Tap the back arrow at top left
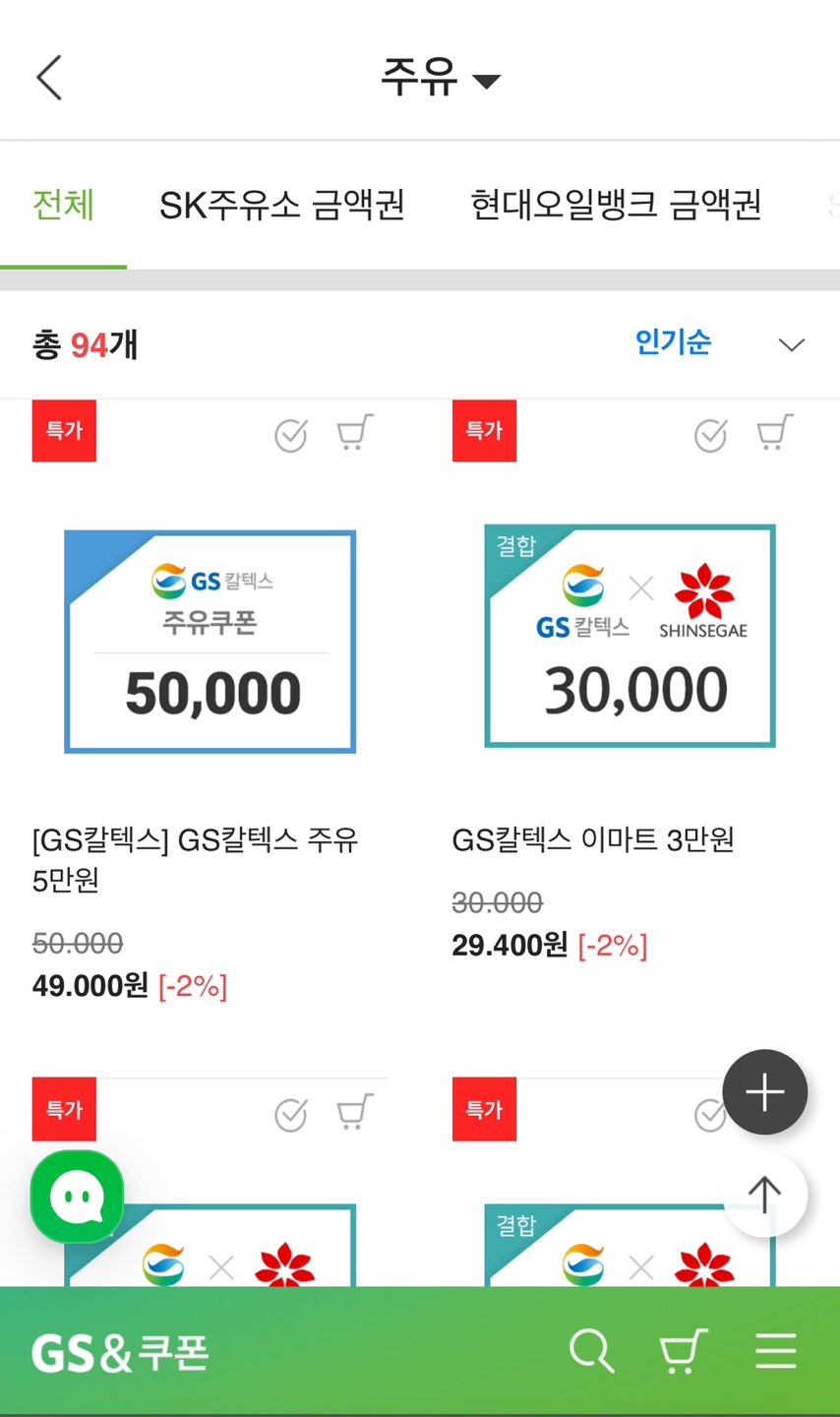Screen dimensions: 840x1417 coord(48,77)
